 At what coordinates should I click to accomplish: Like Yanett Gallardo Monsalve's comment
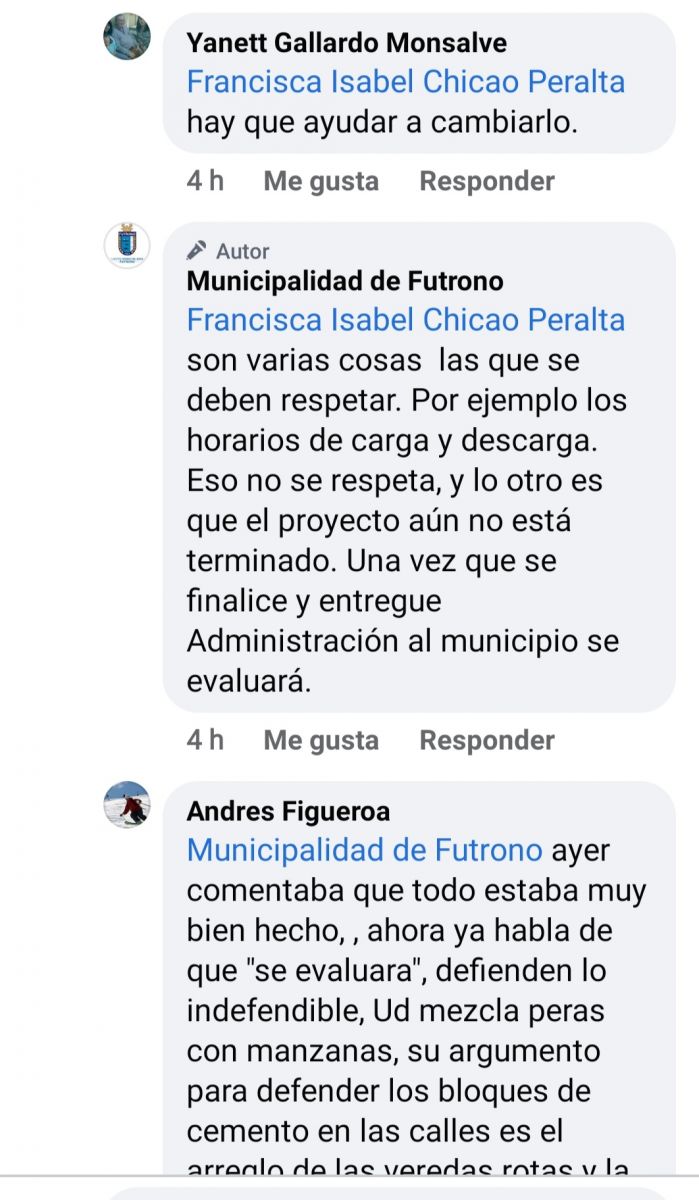pyautogui.click(x=321, y=181)
